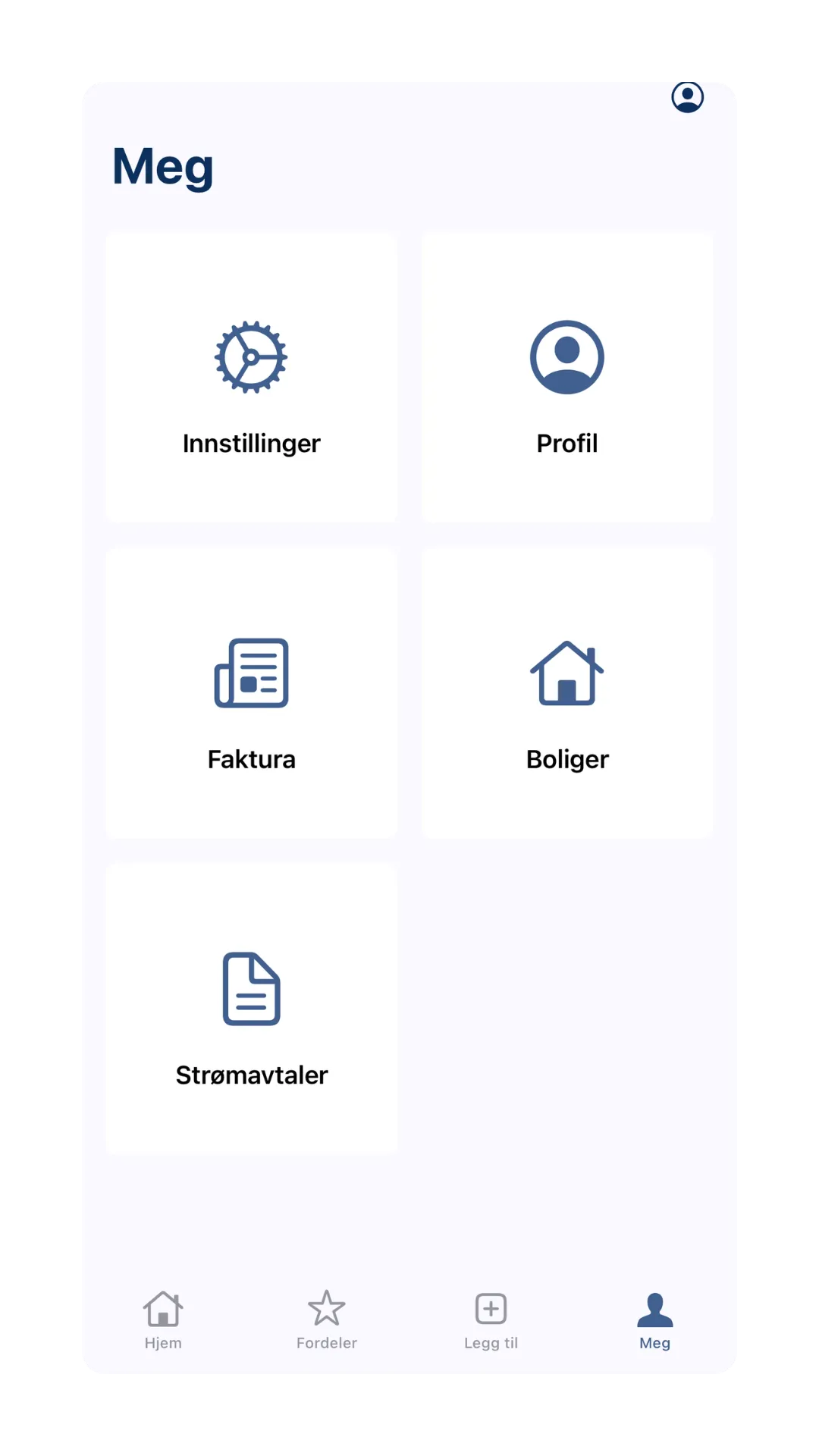Switch to the Hjem tab
Screen dimensions: 819x1456
click(x=163, y=1320)
